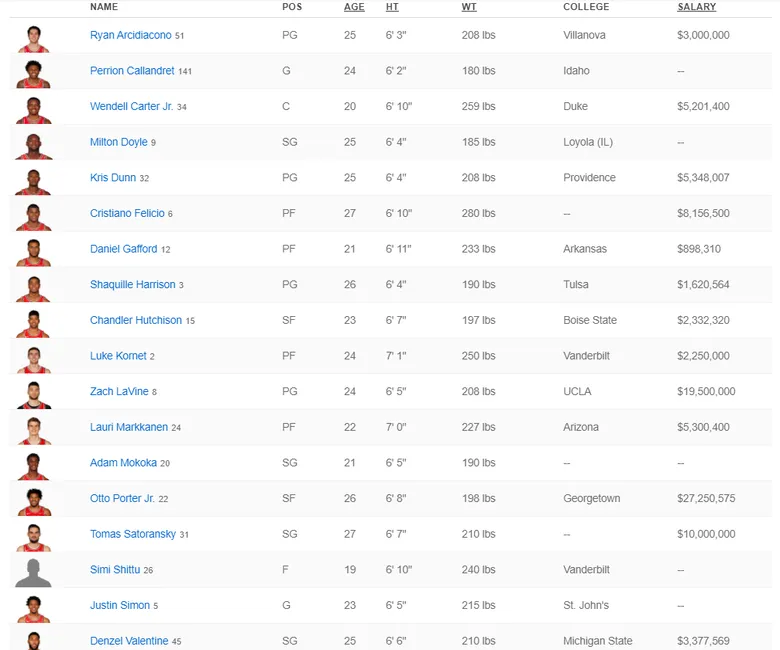
Task: Open Perrion Callandret's player profile
Action: 132,71
